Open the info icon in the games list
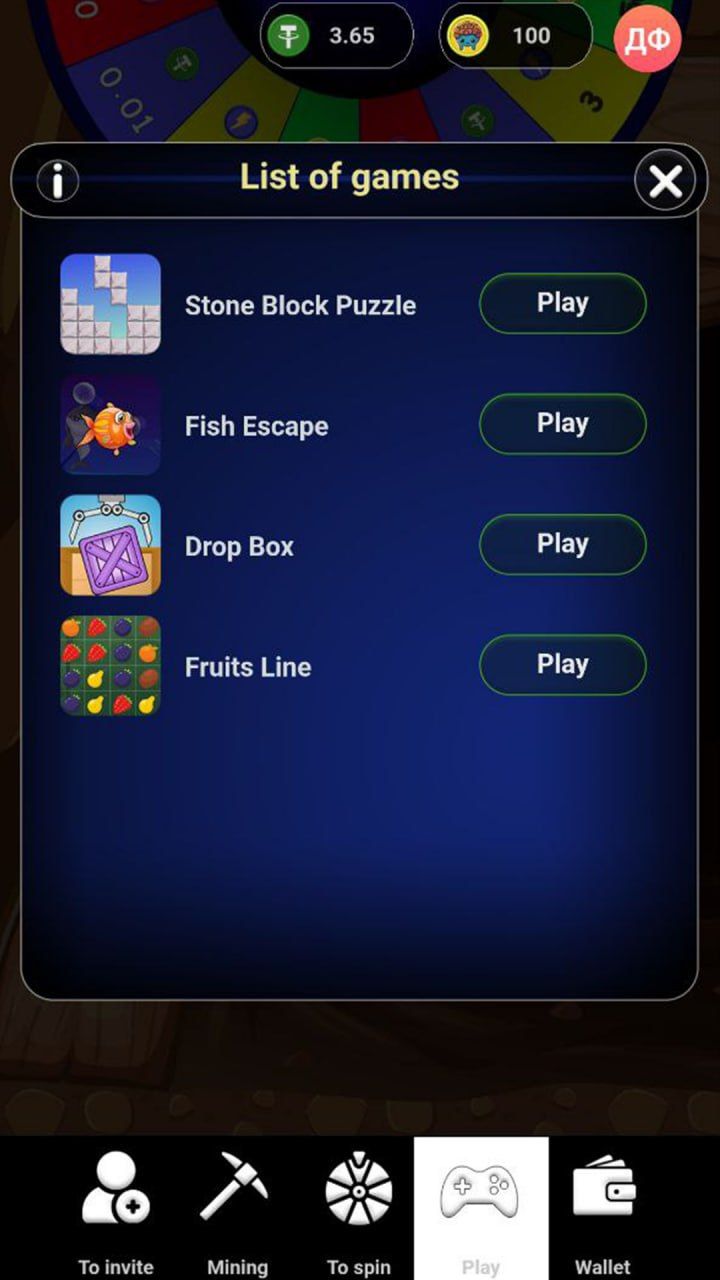The image size is (720, 1280). click(x=57, y=181)
